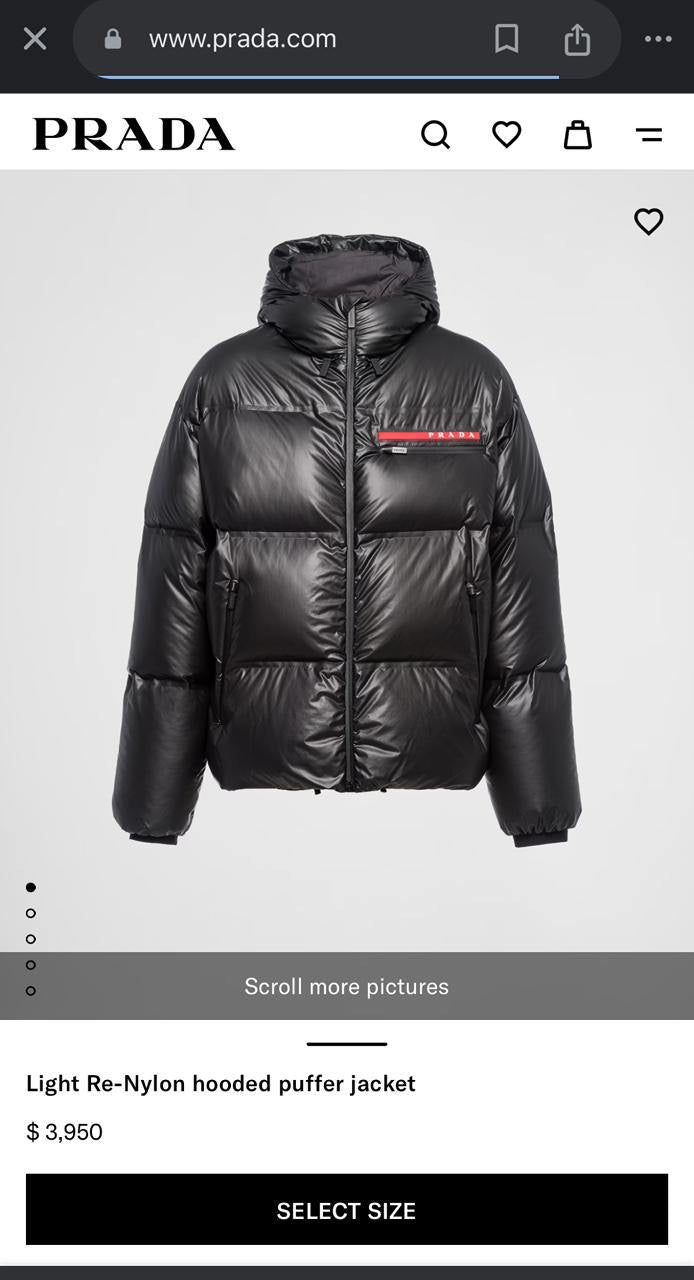Select size for the puffer jacket

point(347,1210)
